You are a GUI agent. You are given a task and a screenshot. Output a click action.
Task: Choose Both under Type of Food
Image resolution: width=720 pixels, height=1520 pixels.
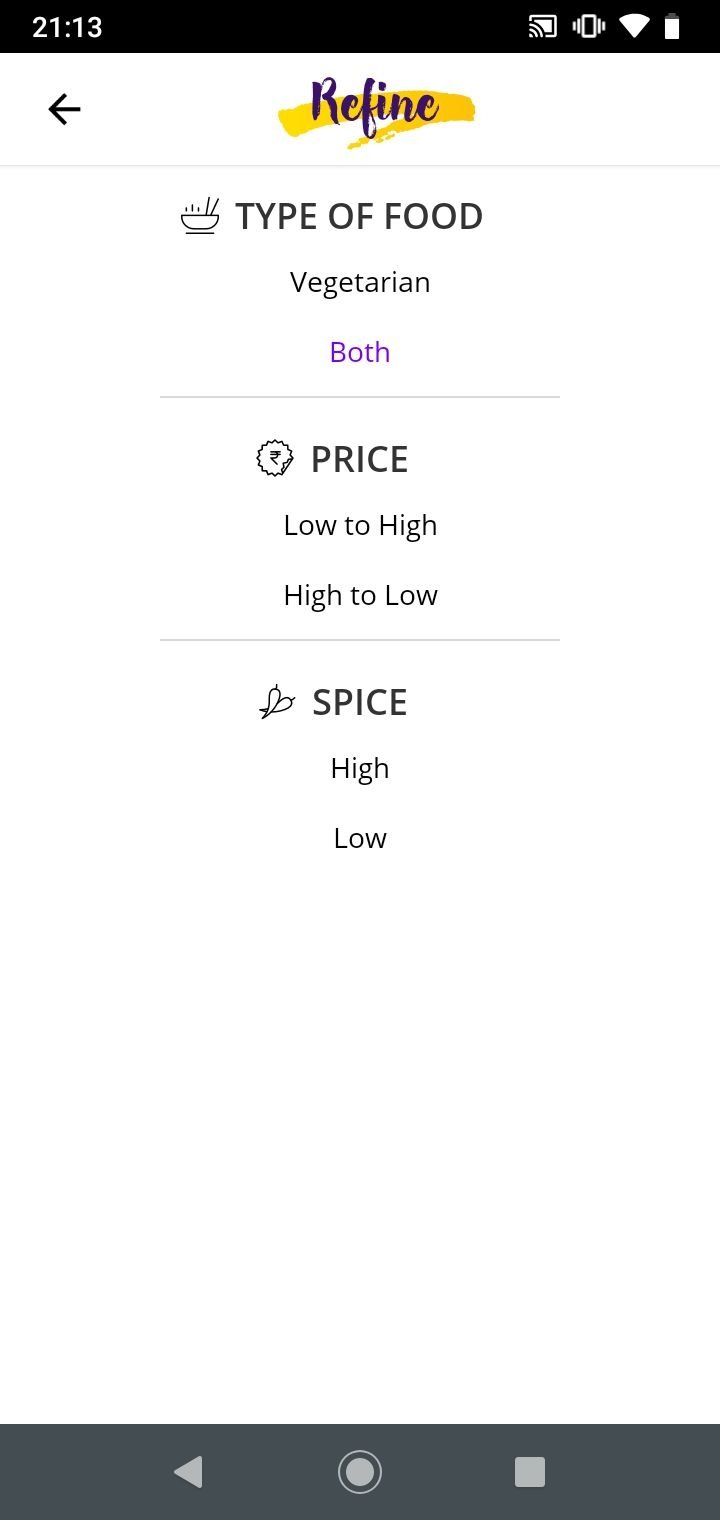(360, 352)
